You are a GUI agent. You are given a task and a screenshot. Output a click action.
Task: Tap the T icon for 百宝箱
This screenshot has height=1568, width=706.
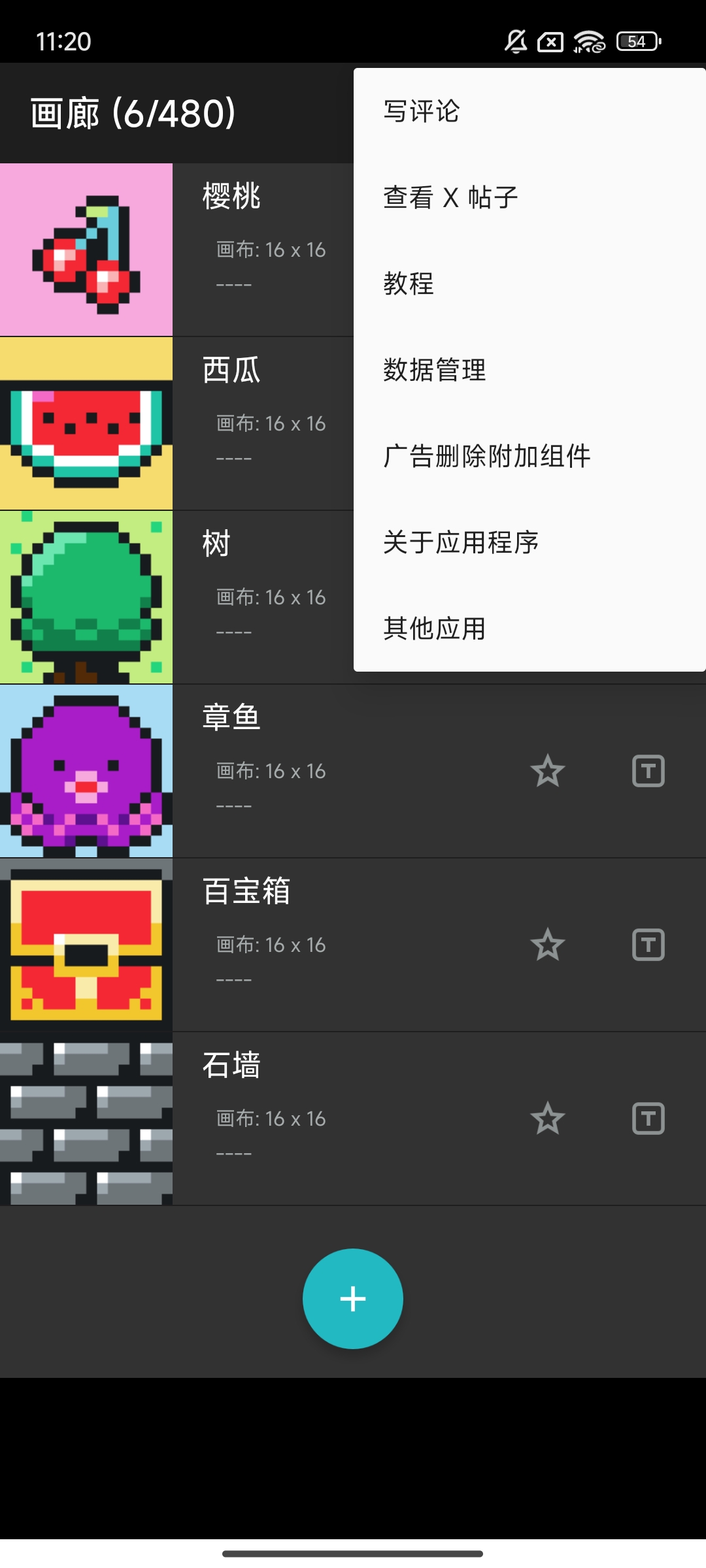pyautogui.click(x=648, y=945)
